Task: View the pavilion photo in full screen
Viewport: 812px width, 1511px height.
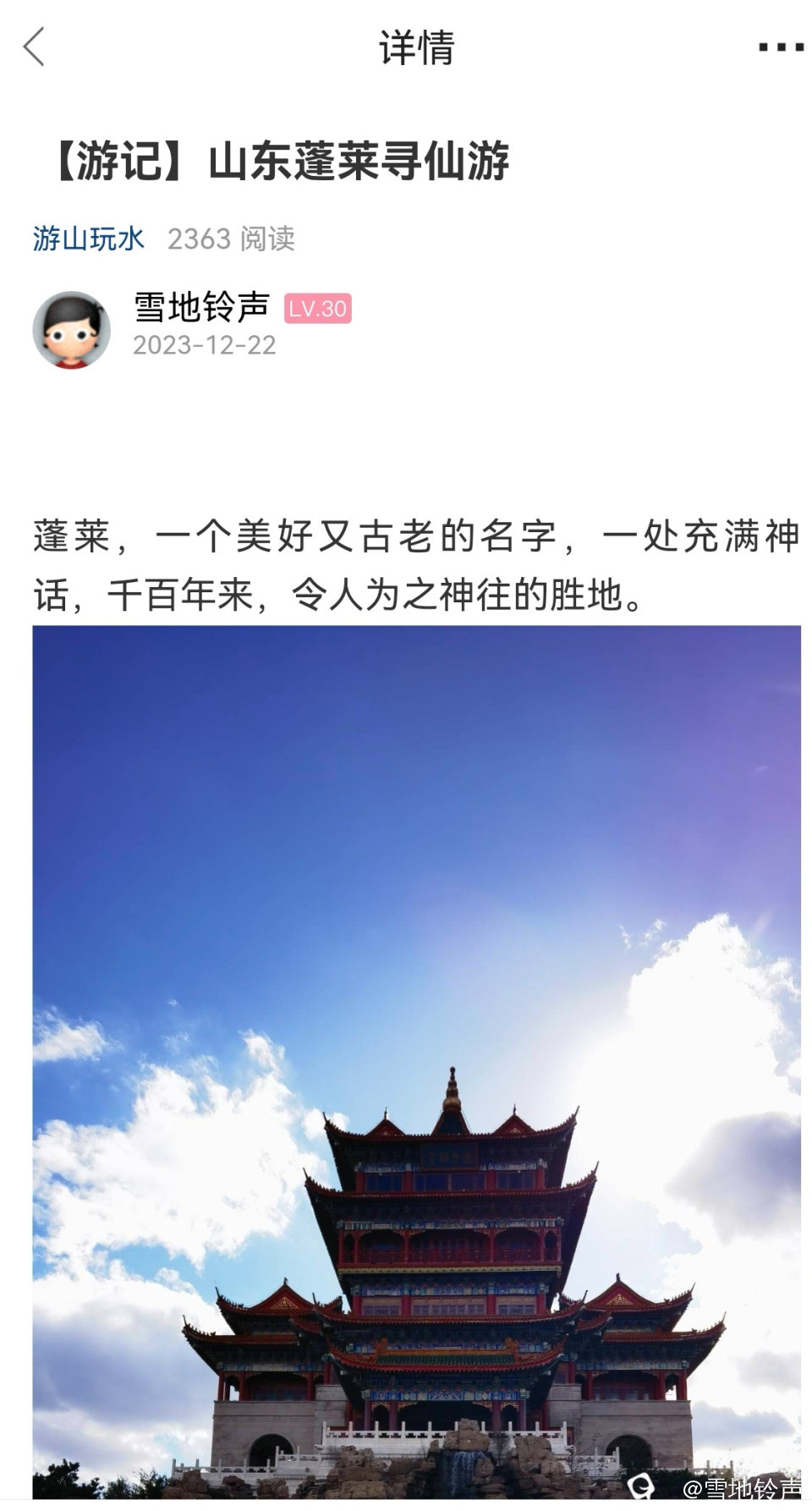Action: (x=416, y=1058)
